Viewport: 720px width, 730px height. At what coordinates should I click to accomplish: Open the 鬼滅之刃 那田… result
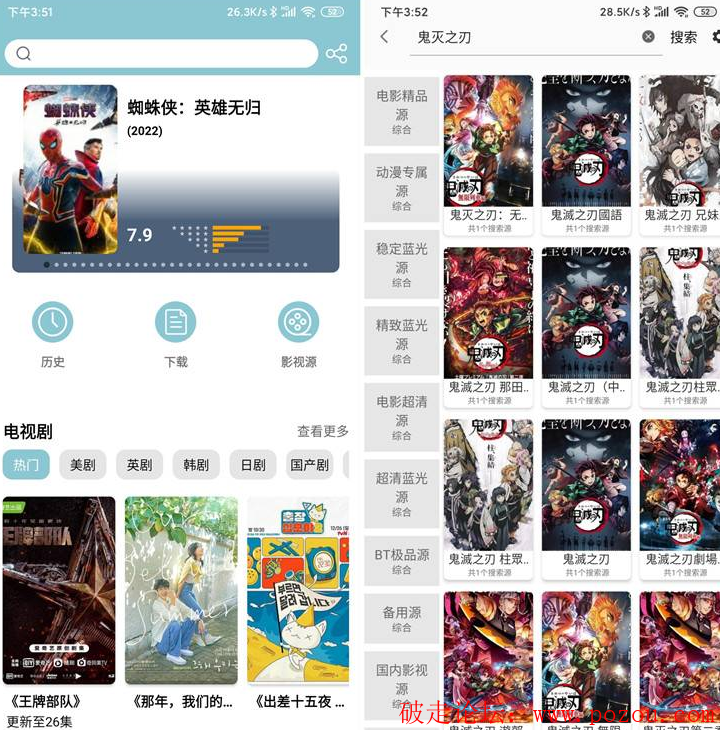(488, 326)
